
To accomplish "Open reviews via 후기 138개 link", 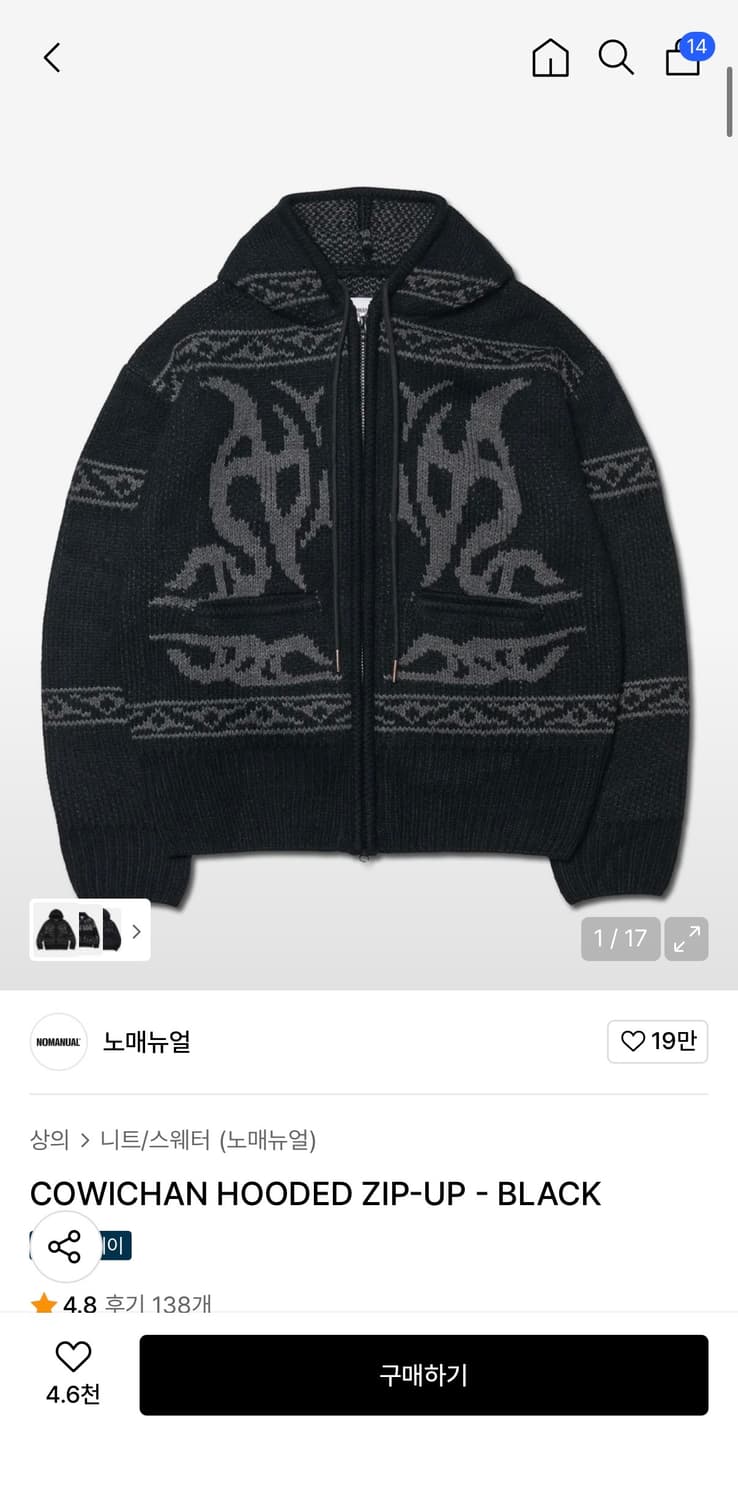I will click(155, 1303).
